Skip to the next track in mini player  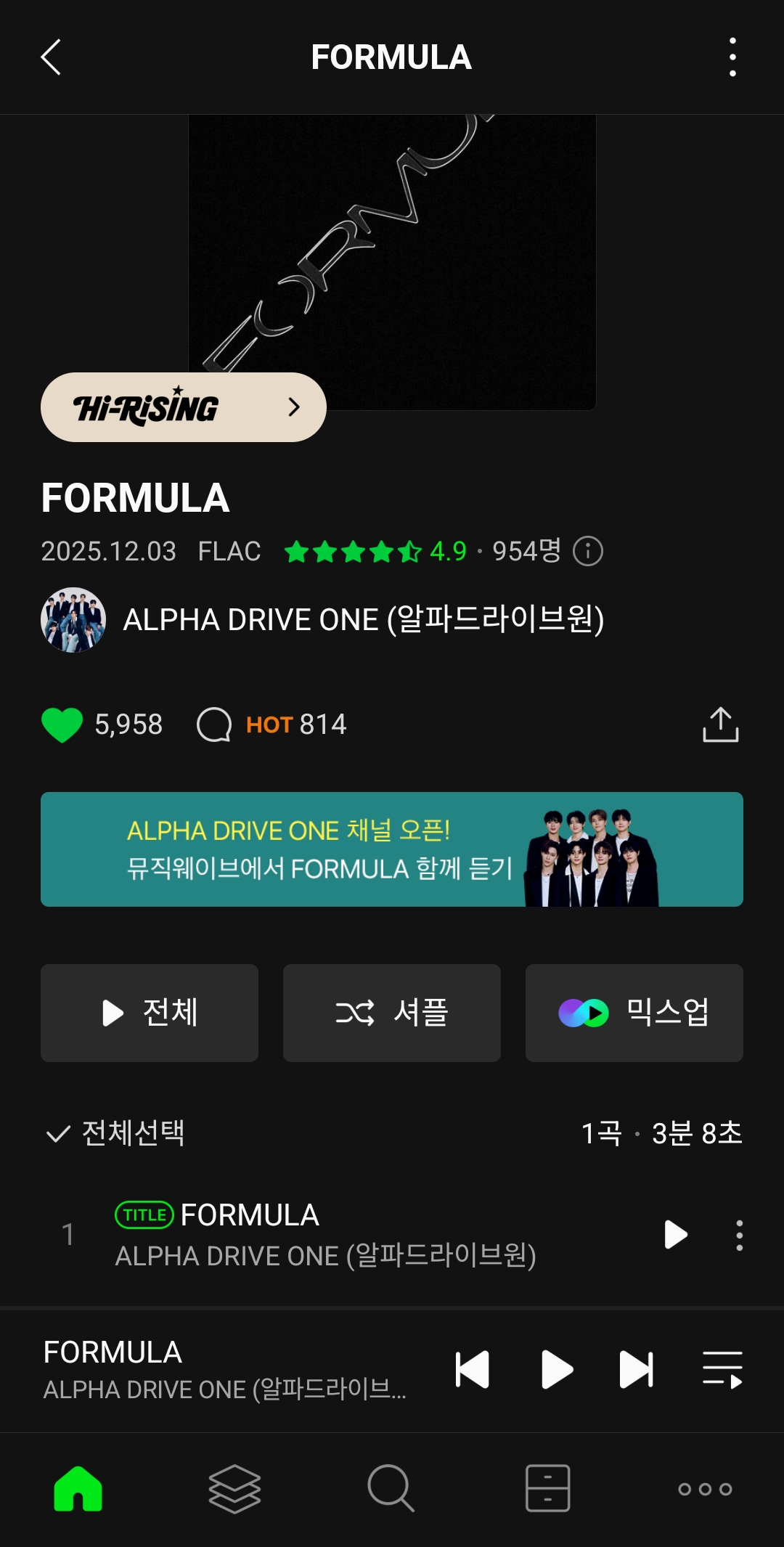[636, 1370]
